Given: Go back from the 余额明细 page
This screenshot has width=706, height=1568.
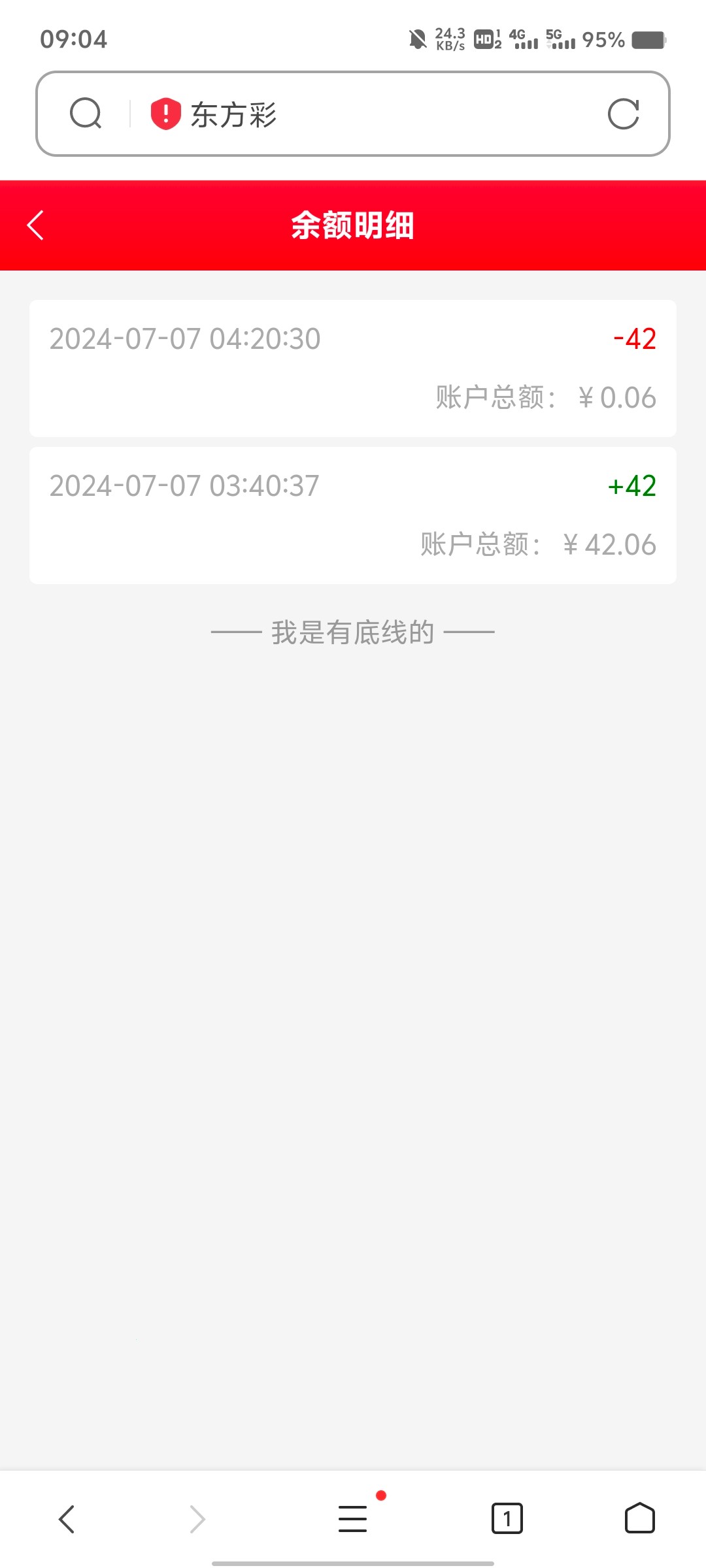Looking at the screenshot, I should (36, 225).
